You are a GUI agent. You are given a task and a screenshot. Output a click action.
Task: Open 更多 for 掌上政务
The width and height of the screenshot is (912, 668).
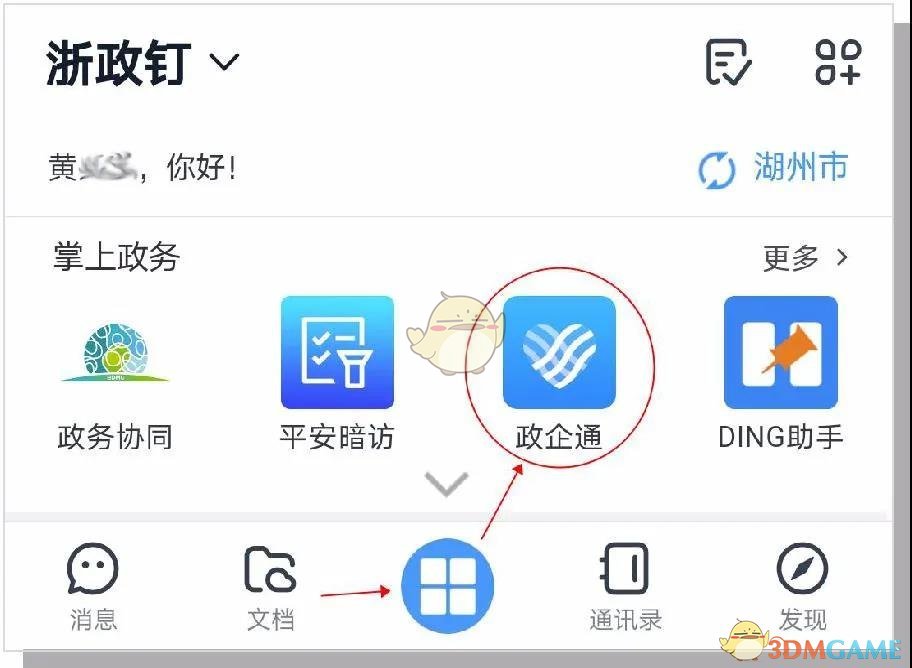(x=805, y=258)
